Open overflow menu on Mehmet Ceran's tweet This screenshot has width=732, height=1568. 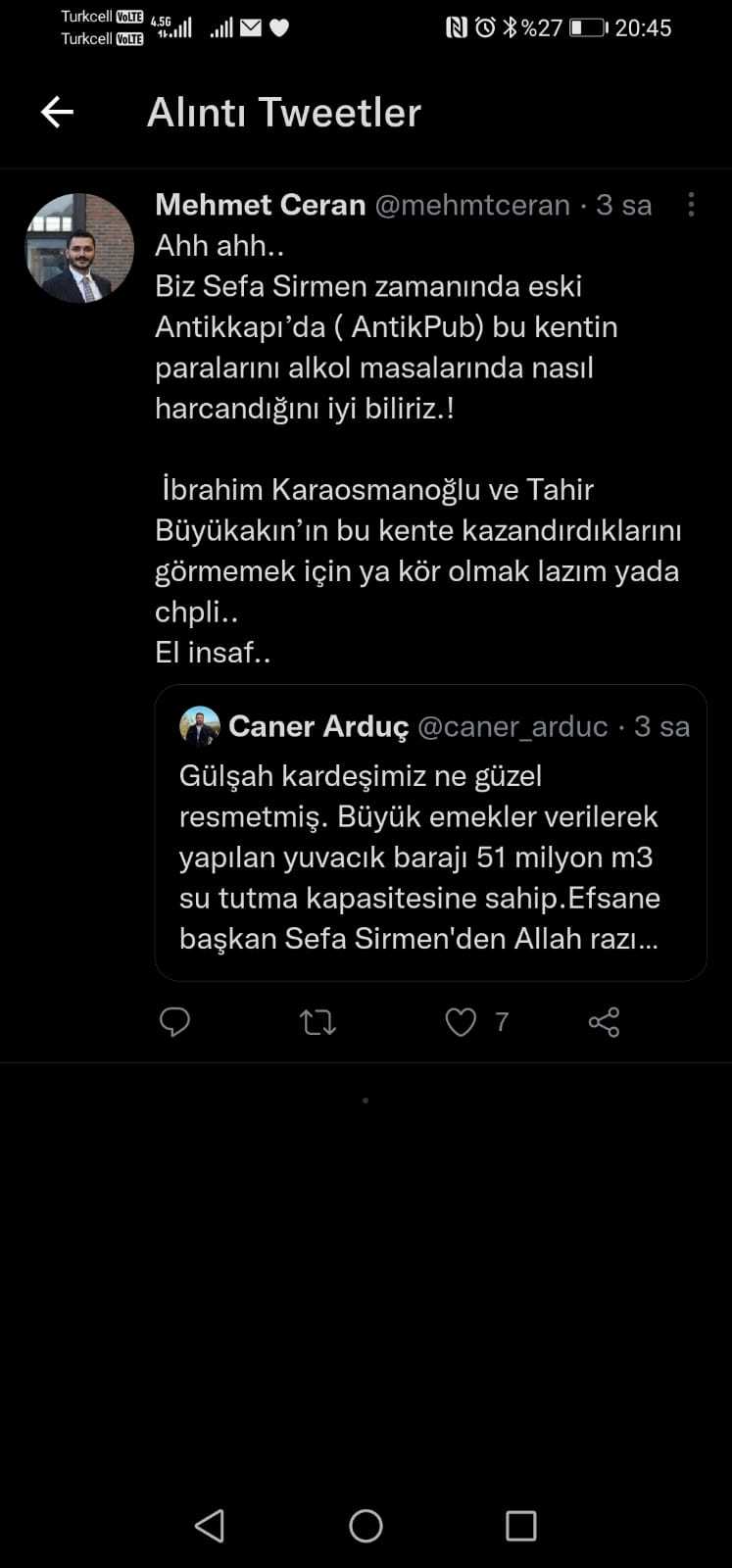(x=691, y=205)
